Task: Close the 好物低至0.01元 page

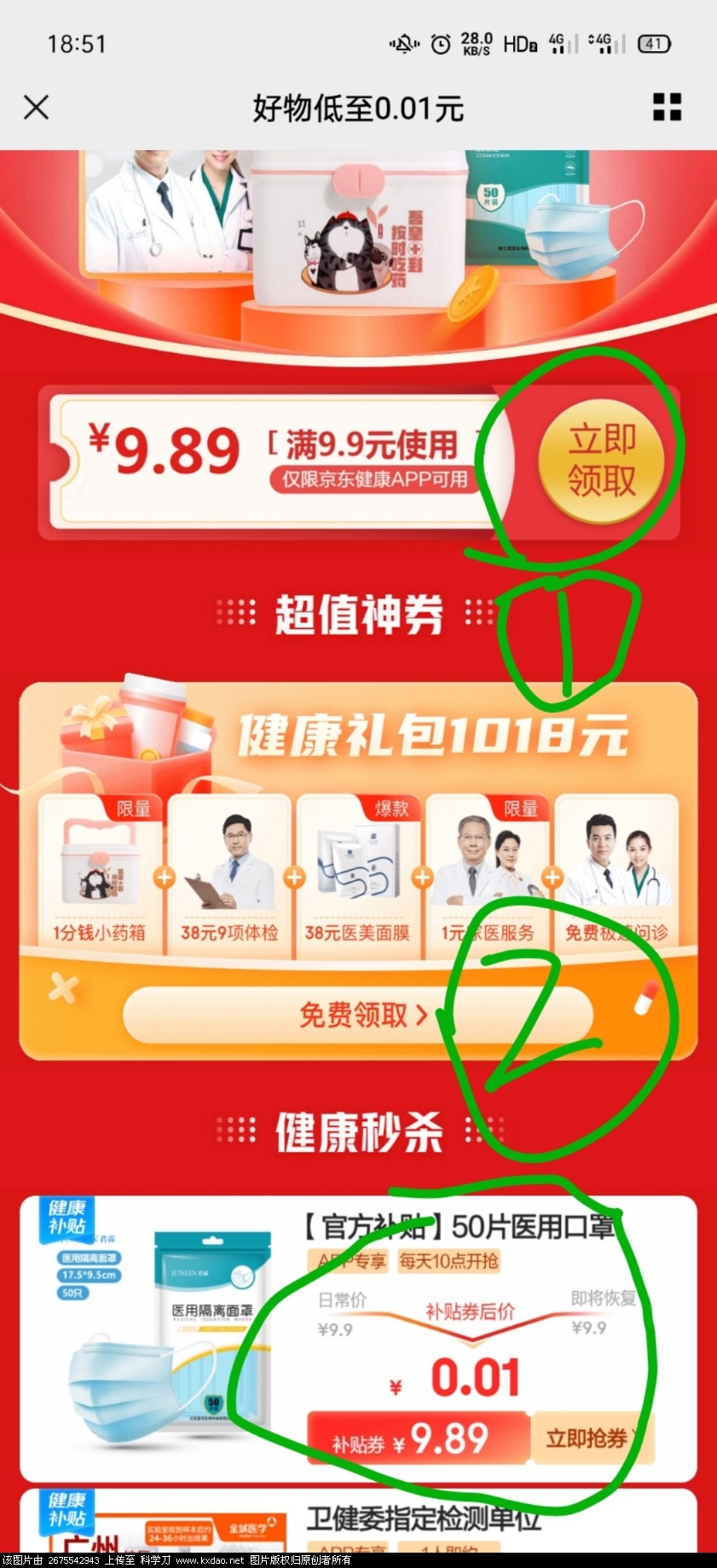Action: (x=37, y=107)
